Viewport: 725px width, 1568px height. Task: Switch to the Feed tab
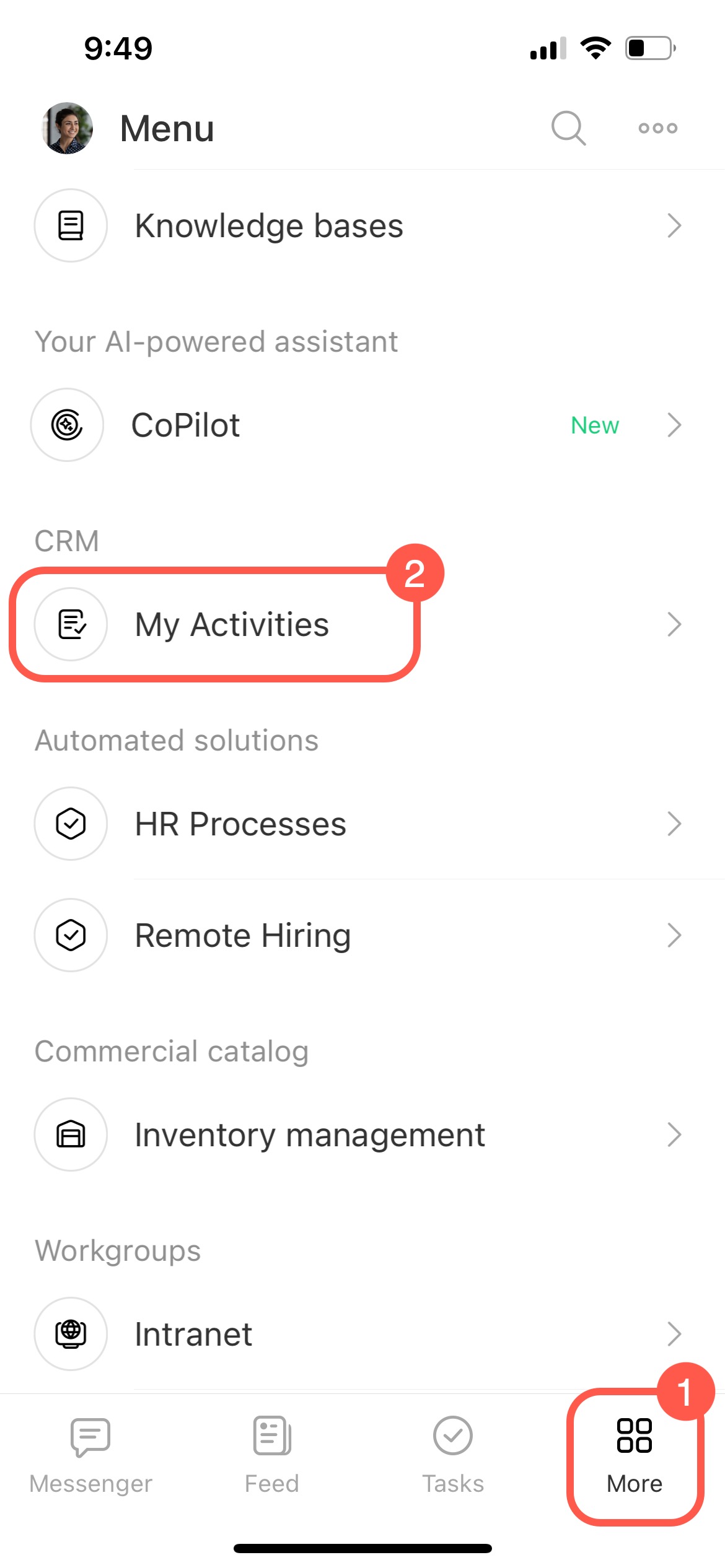[x=271, y=1455]
